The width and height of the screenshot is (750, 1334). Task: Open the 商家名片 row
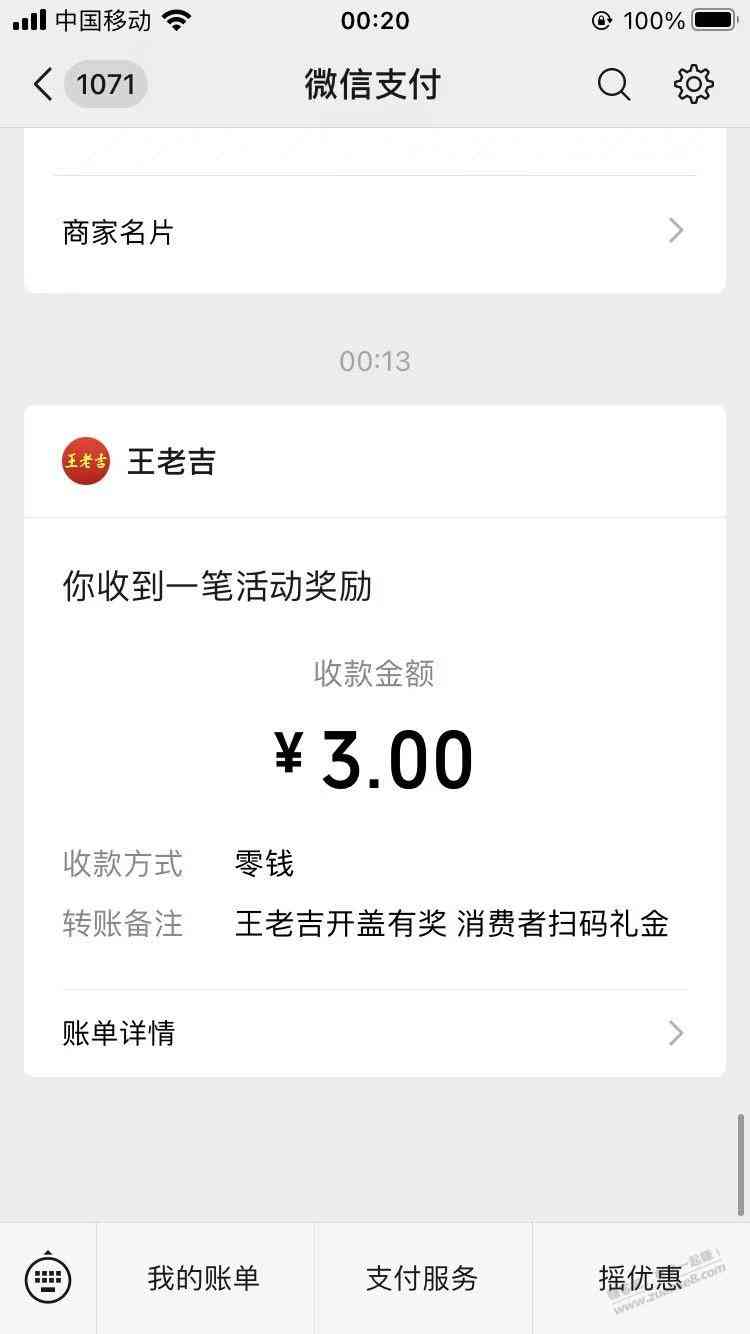coord(374,232)
